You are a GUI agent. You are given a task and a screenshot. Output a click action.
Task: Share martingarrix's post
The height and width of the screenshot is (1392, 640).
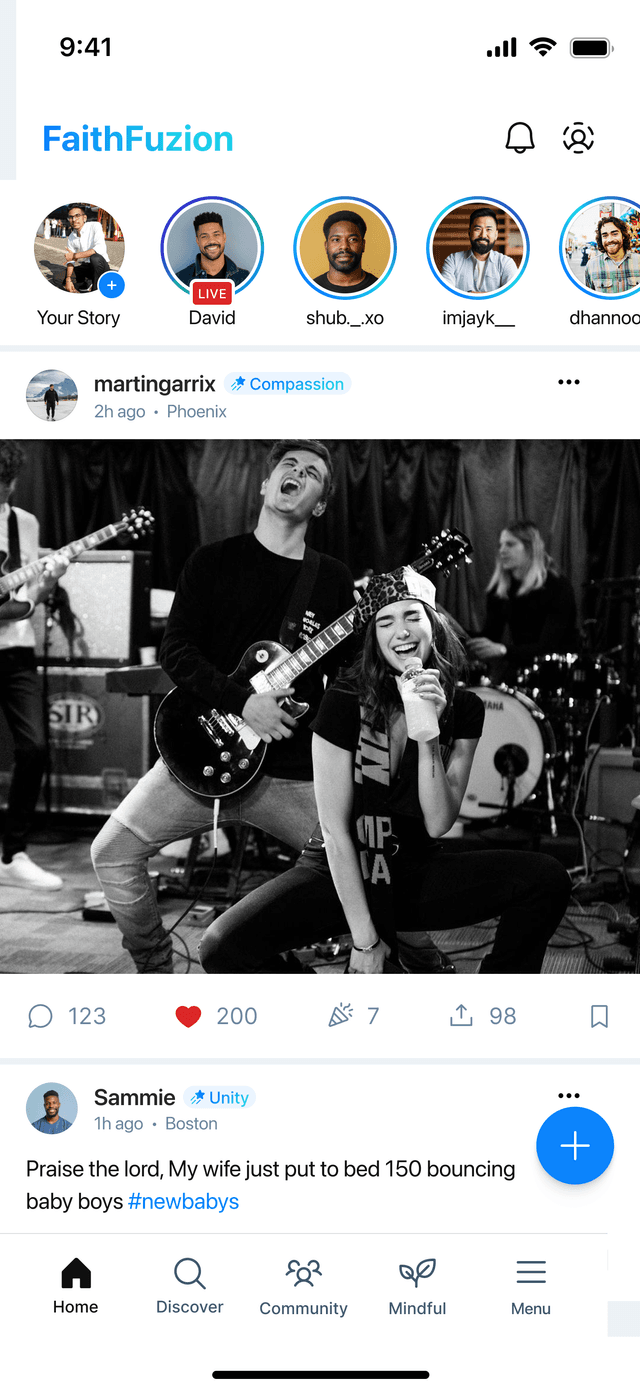point(461,1016)
